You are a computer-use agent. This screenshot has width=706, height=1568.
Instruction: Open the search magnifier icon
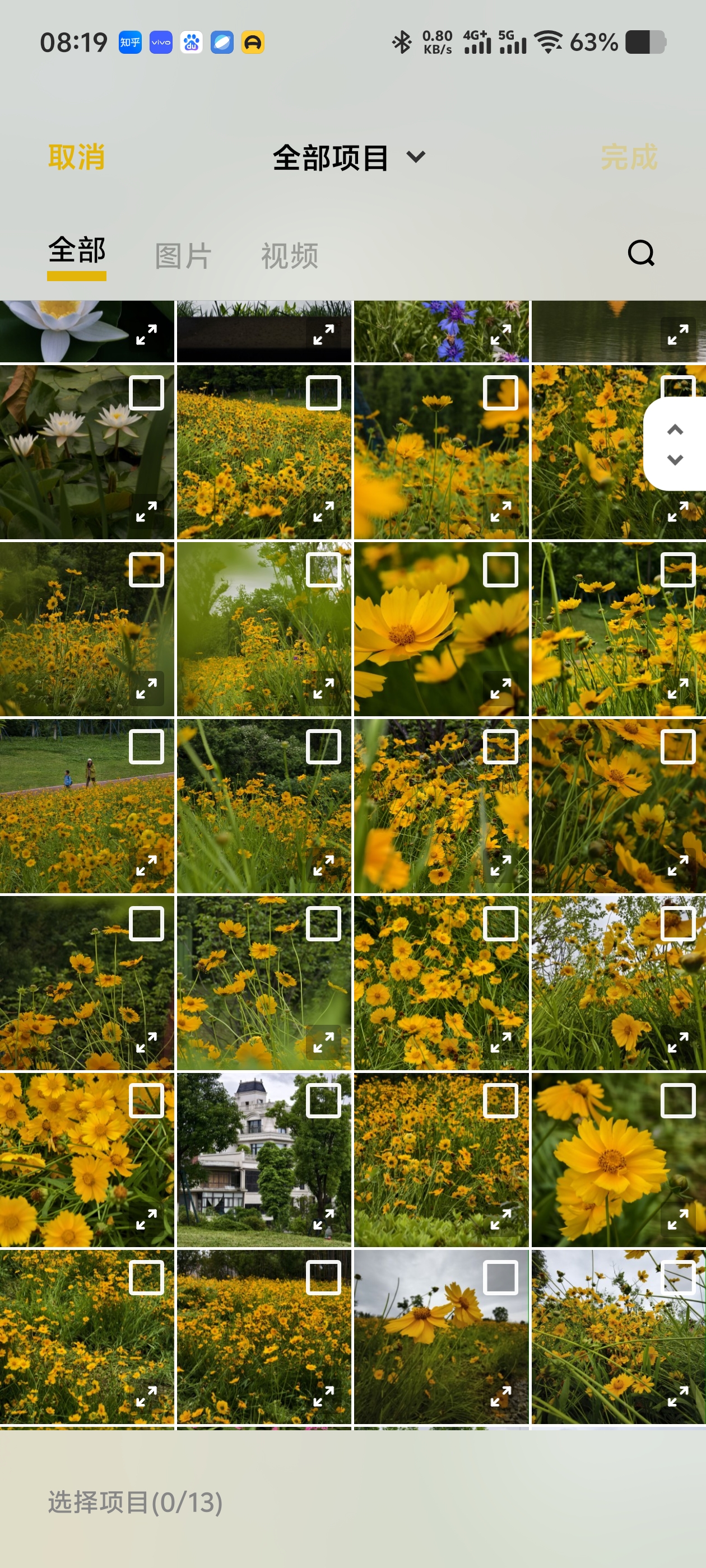(x=641, y=253)
